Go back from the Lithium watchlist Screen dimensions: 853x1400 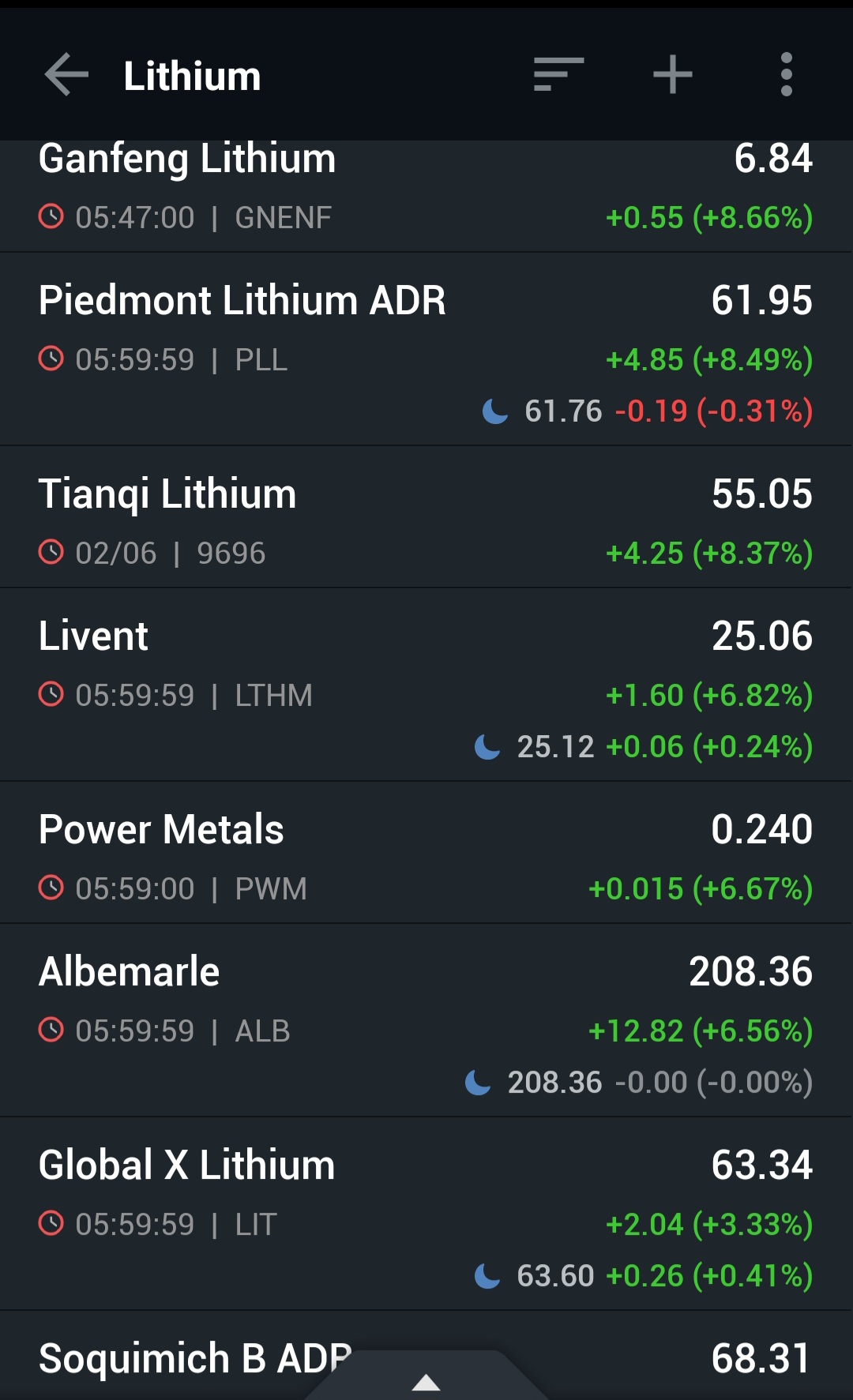tap(66, 75)
